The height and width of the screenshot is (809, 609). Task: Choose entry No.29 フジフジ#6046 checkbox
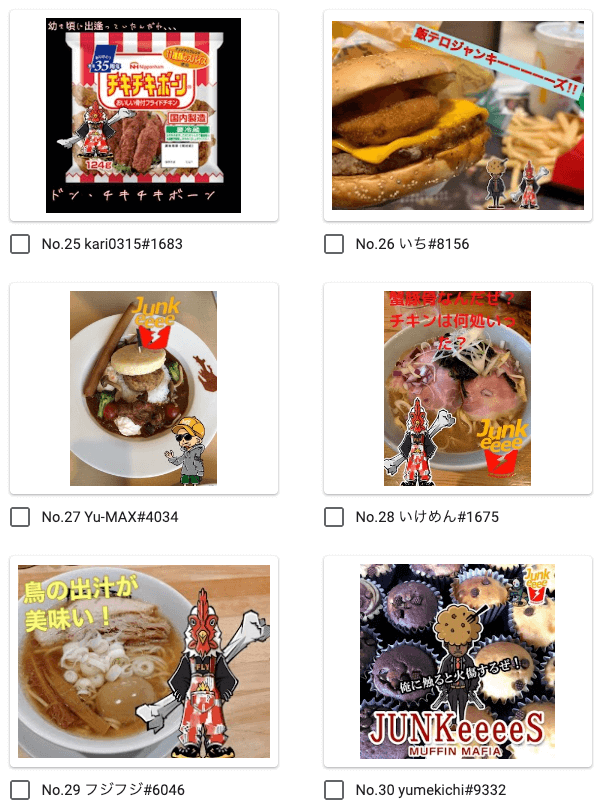20,790
